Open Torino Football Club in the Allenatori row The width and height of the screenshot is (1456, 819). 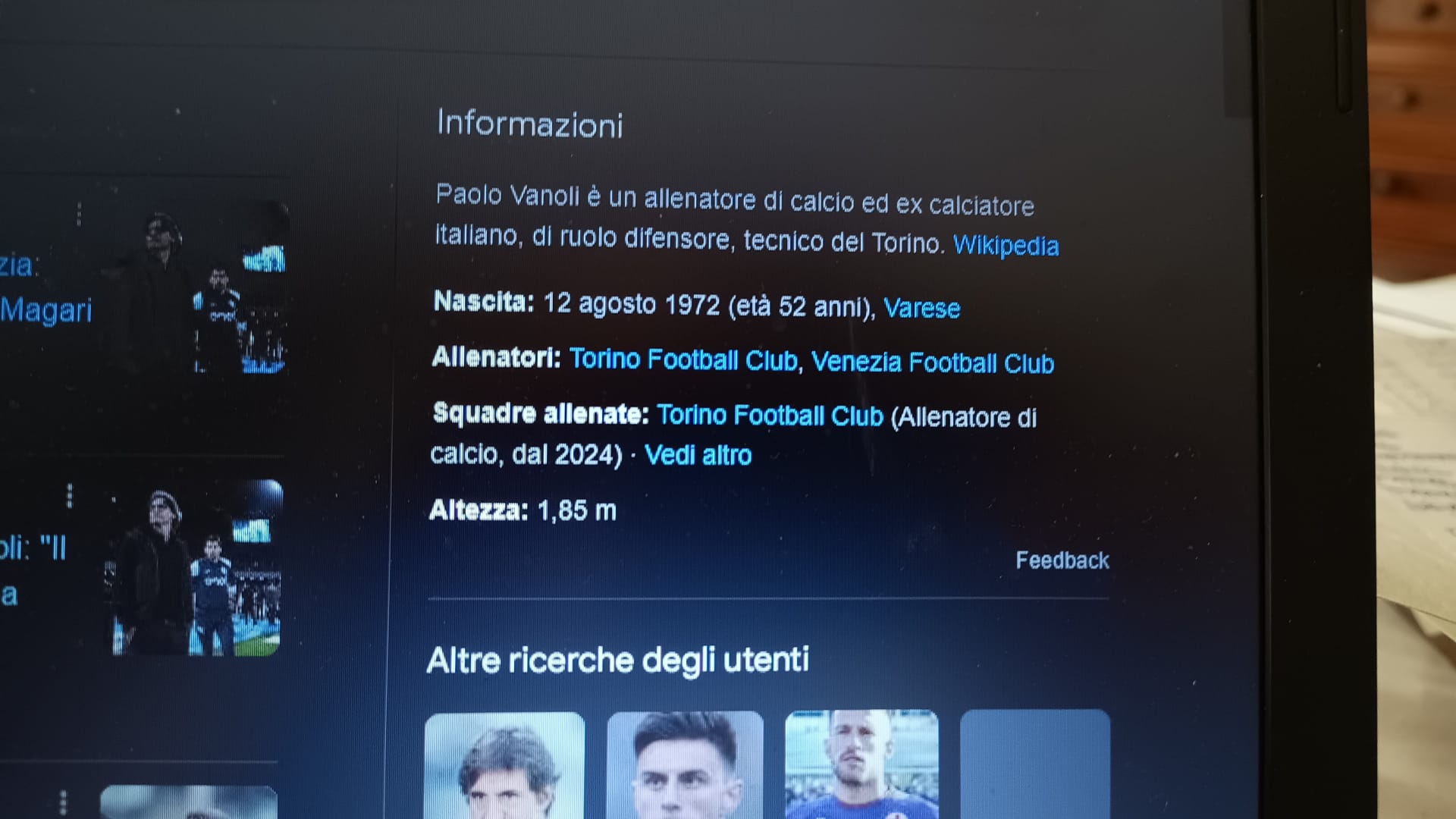(683, 359)
